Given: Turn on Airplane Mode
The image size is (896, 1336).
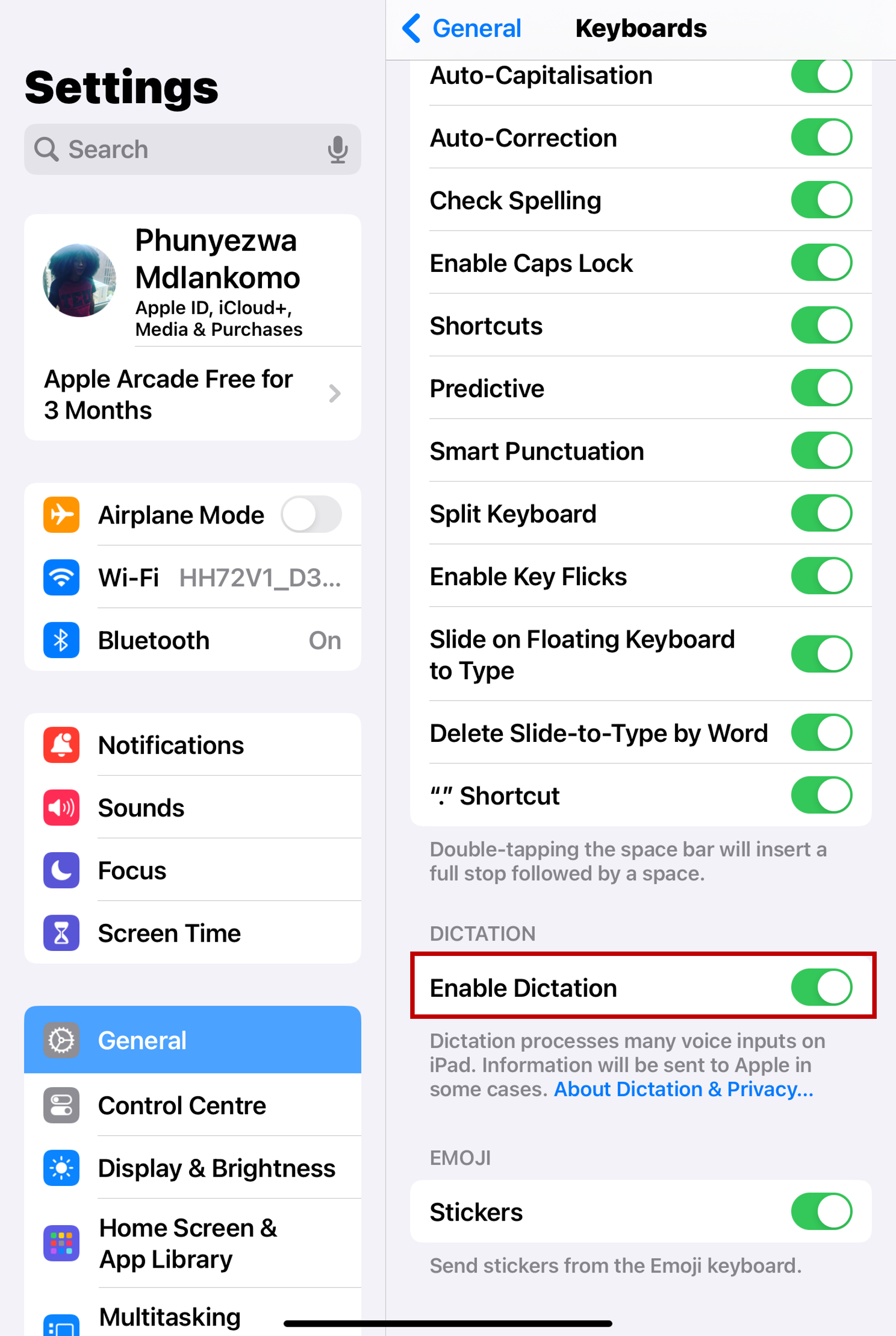Looking at the screenshot, I should [x=311, y=515].
